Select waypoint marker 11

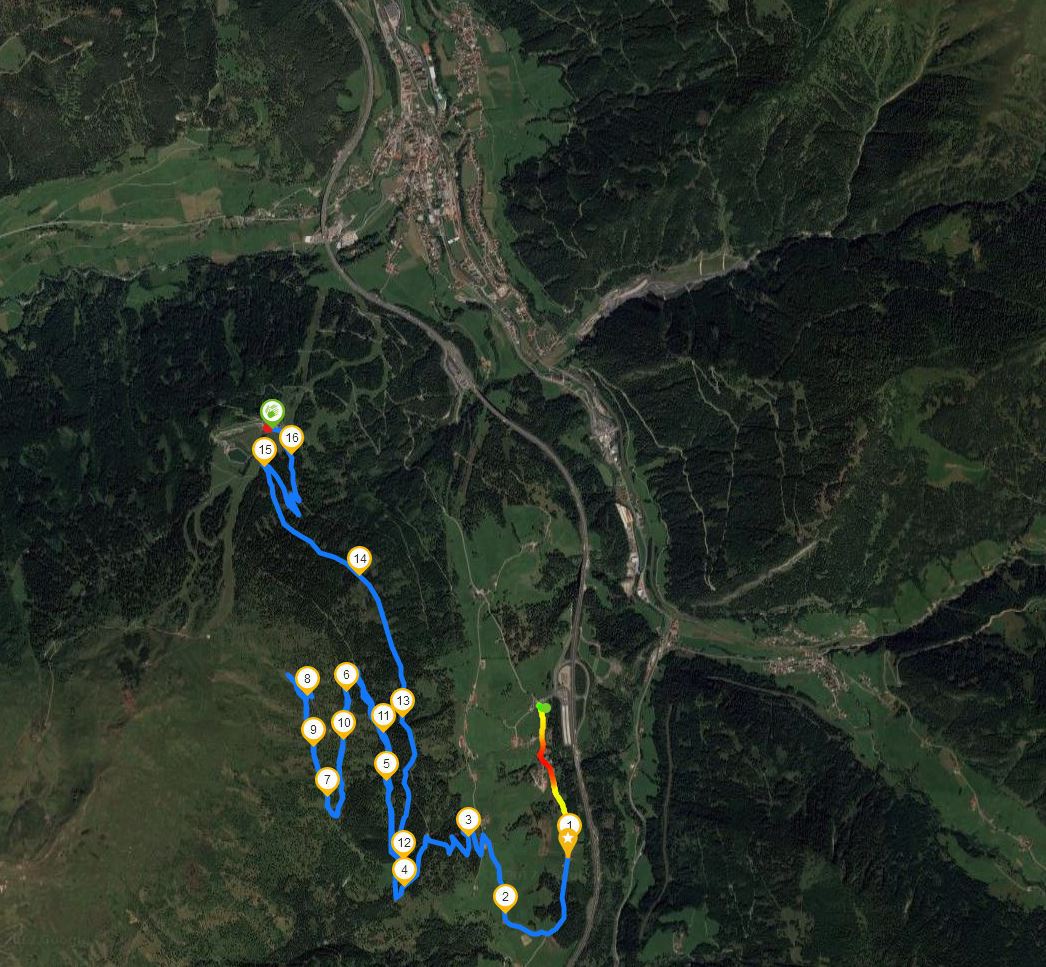click(x=383, y=715)
